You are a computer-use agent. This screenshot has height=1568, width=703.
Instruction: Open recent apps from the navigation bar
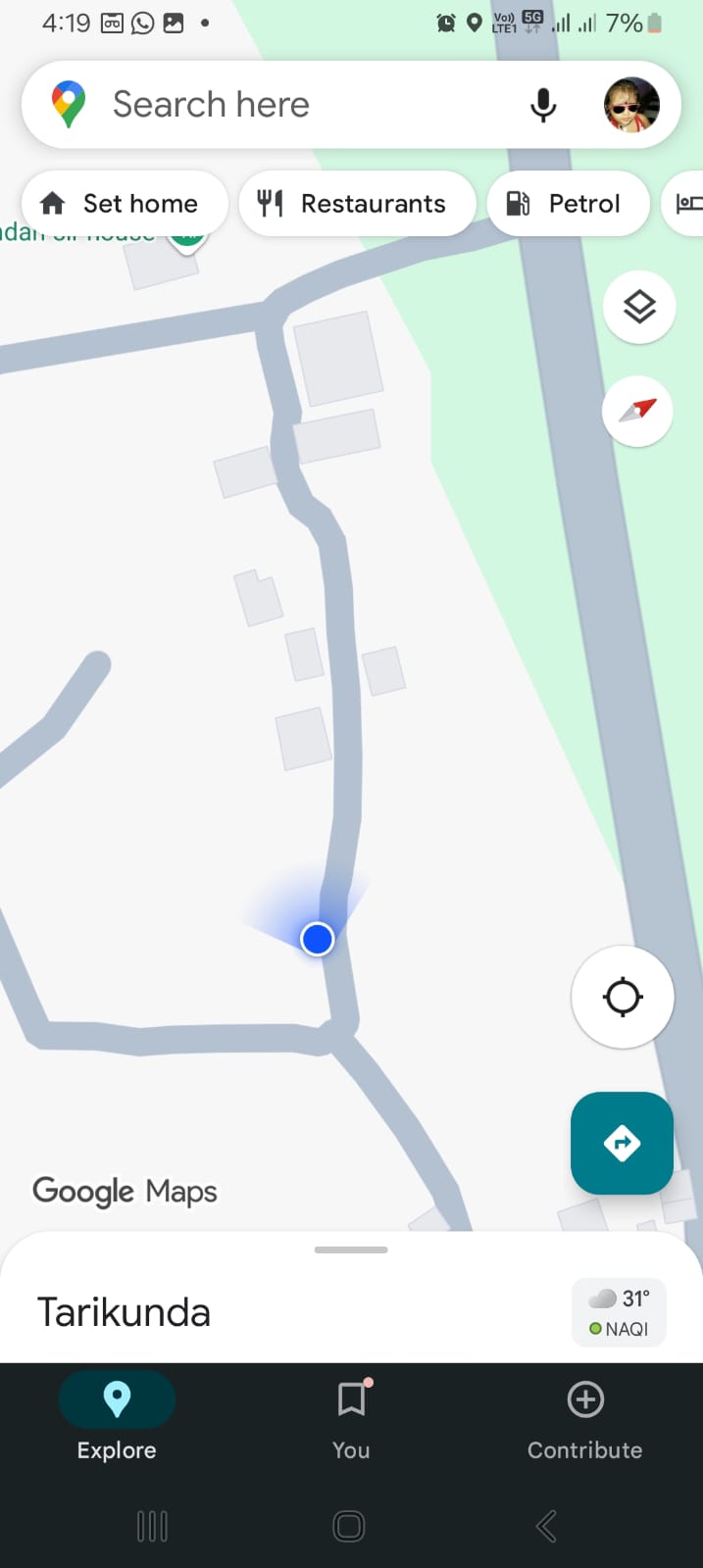point(152,1526)
